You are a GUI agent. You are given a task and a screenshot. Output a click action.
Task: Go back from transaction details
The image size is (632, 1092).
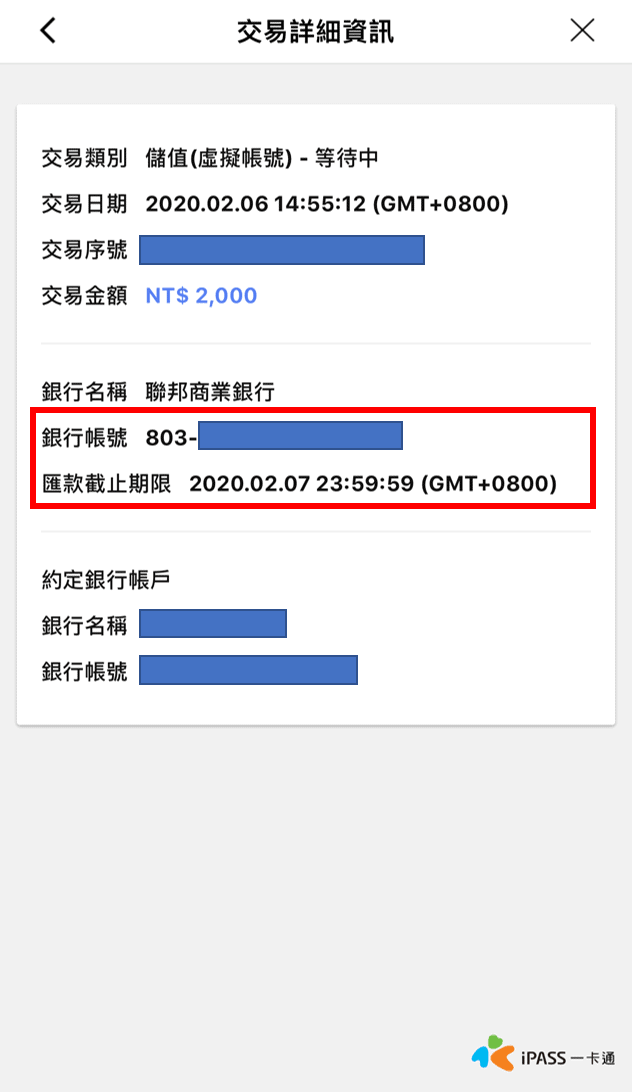[x=47, y=31]
